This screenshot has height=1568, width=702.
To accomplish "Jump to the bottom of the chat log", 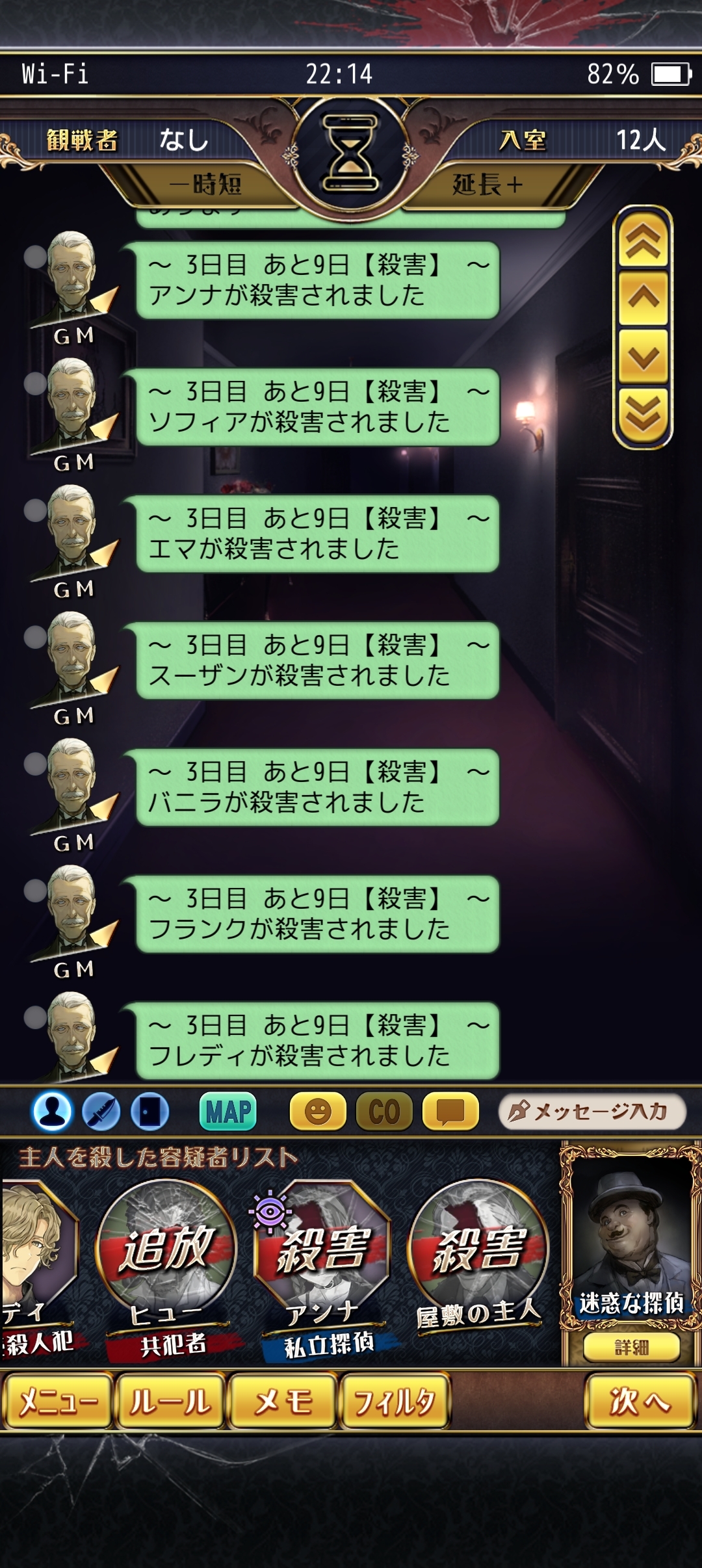I will click(x=643, y=413).
